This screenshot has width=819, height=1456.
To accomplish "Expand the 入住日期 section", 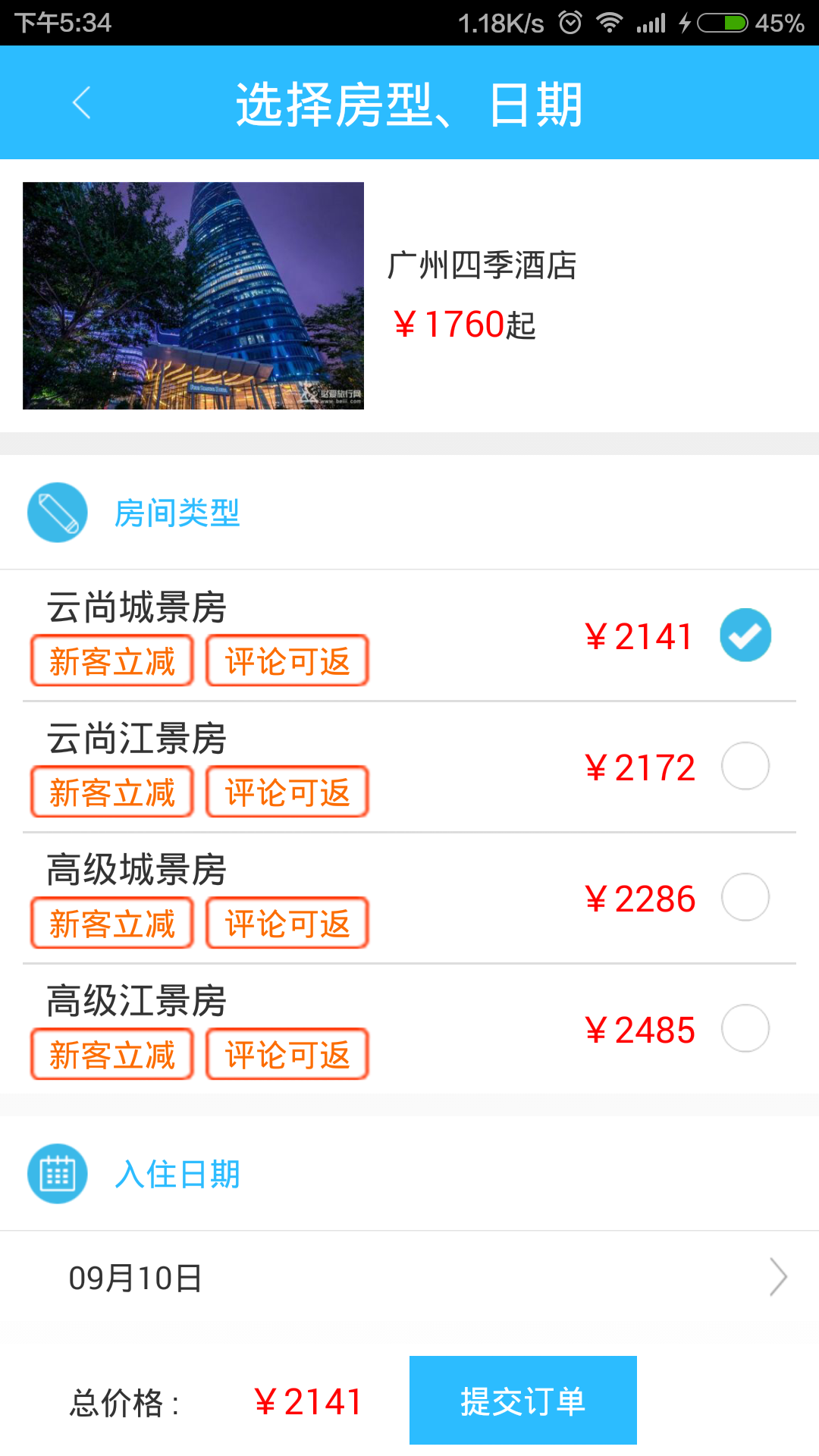I will (178, 1172).
